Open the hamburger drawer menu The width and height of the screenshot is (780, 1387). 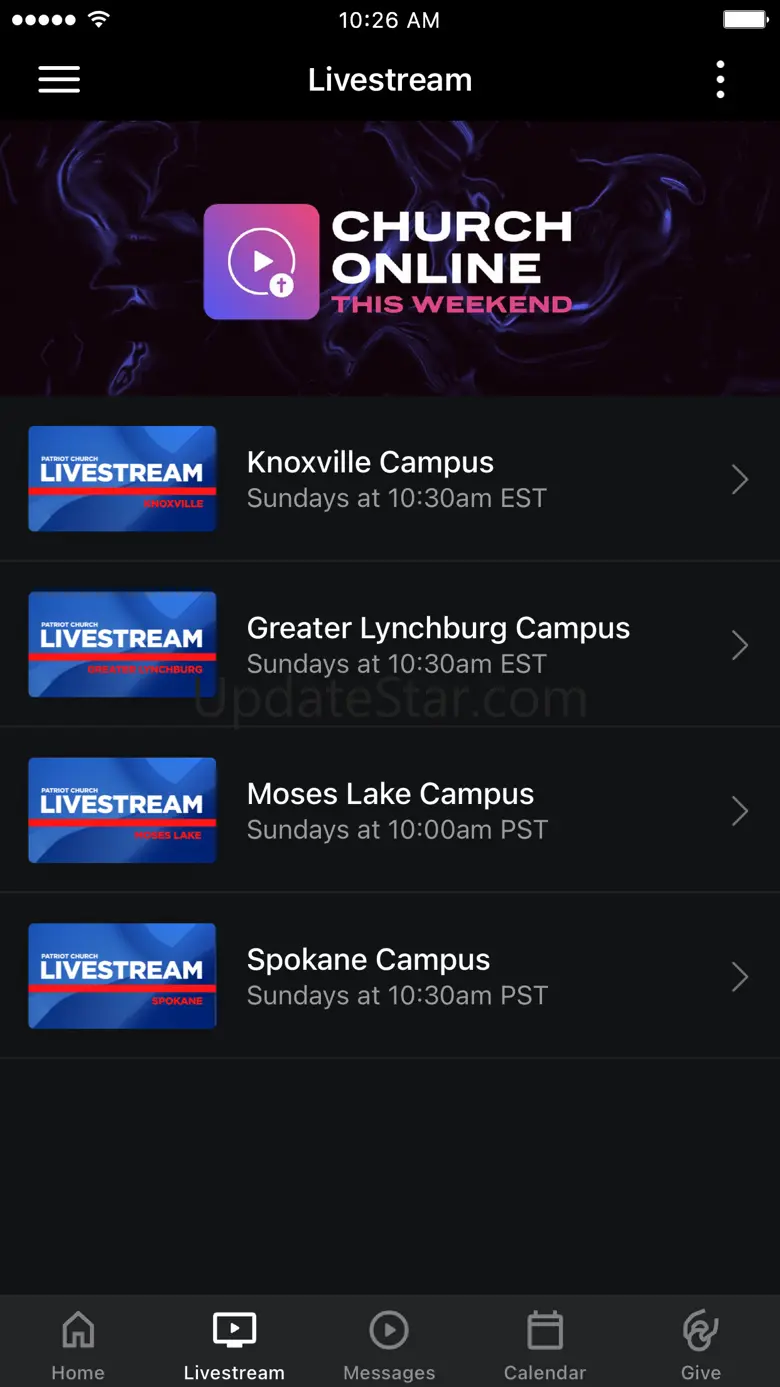(59, 80)
